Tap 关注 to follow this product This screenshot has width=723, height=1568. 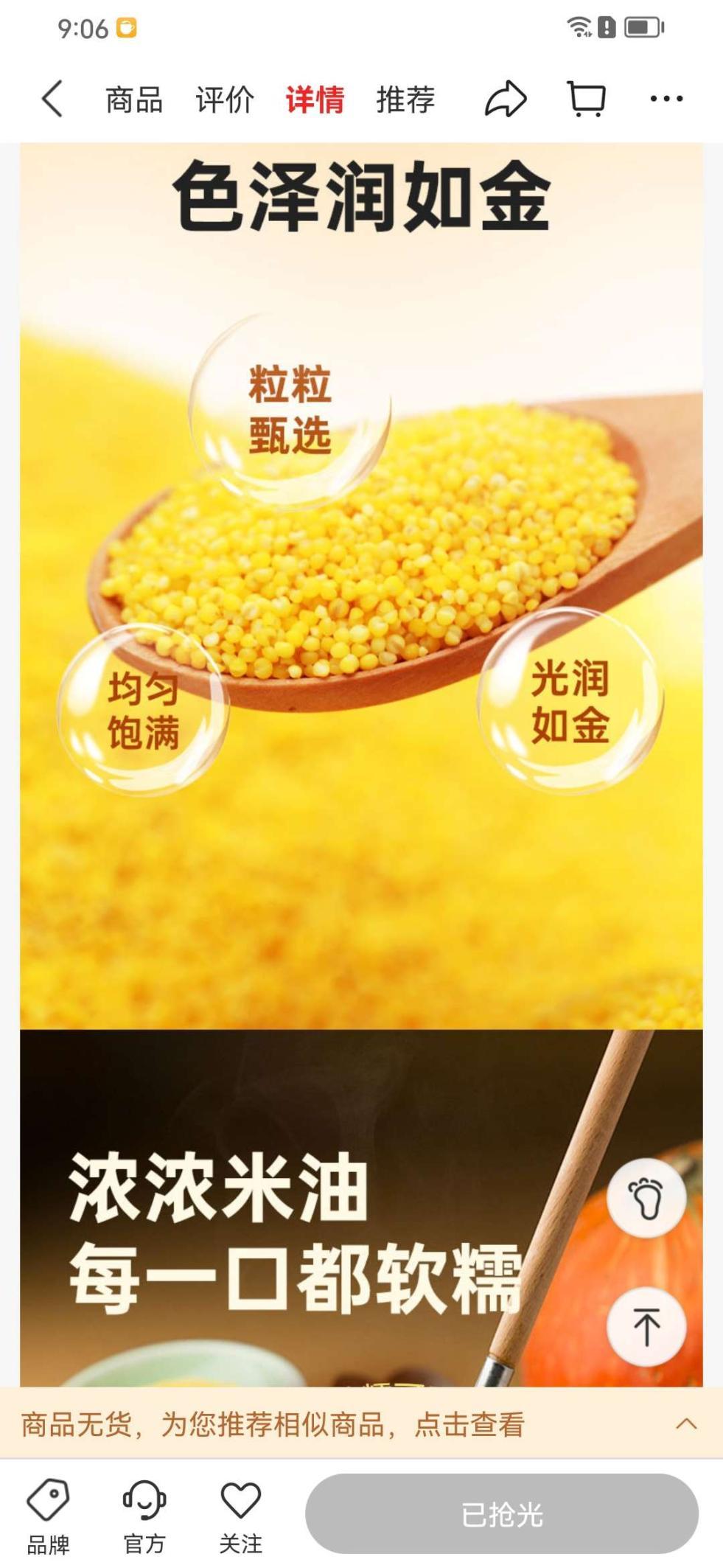coord(241,1516)
